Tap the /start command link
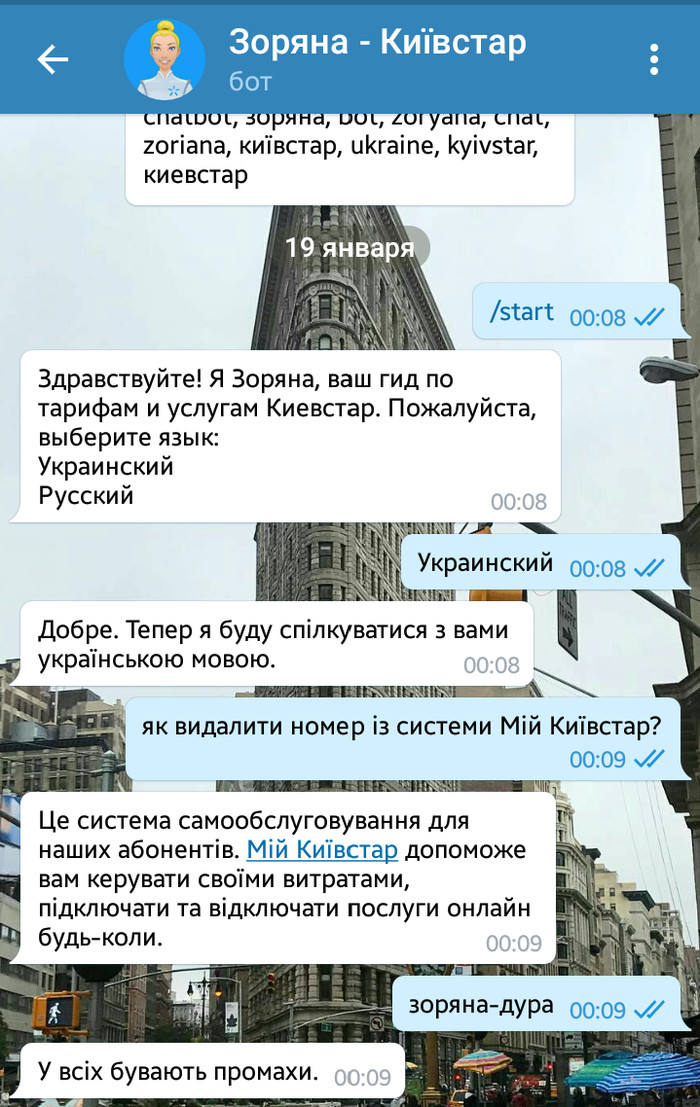The height and width of the screenshot is (1107, 700). 521,312
